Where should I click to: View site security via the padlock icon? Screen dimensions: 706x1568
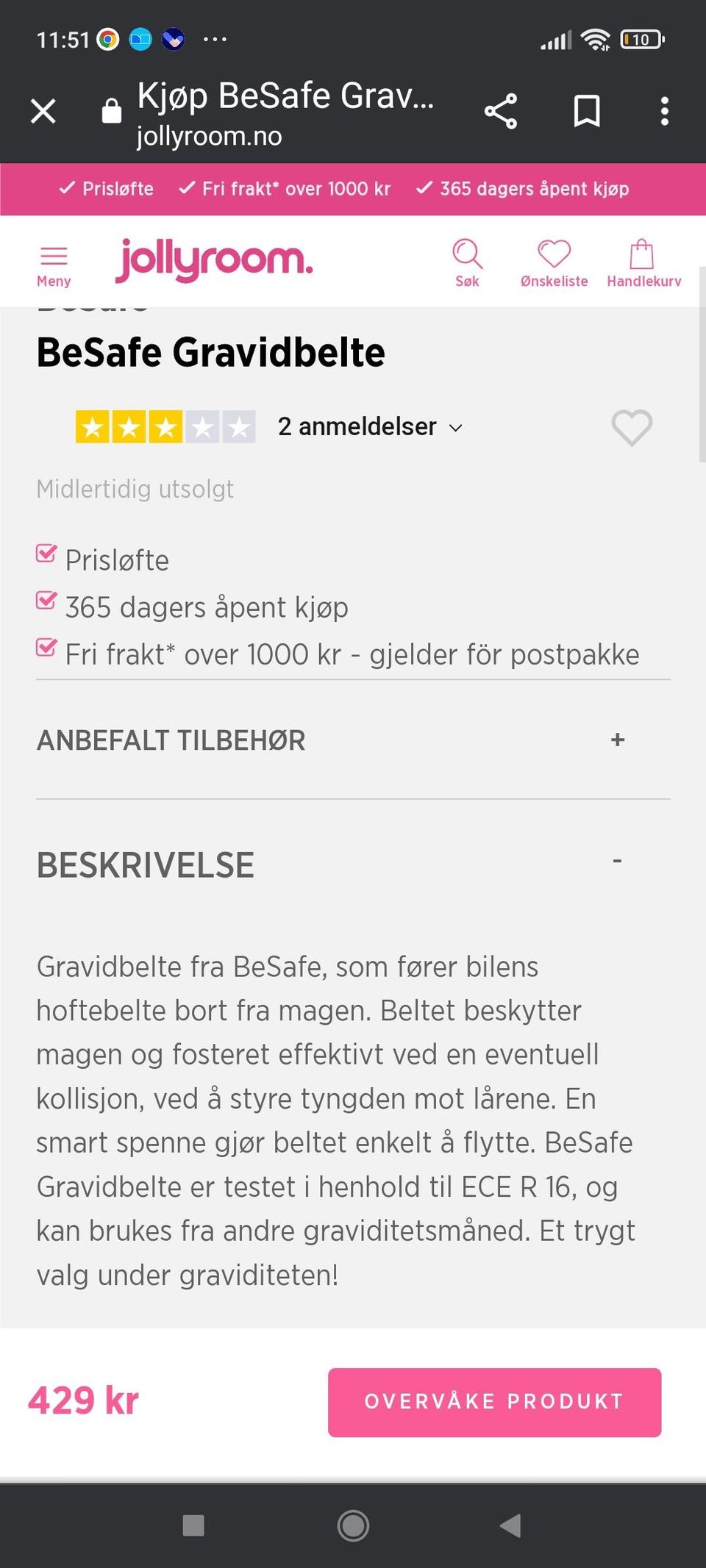coord(110,110)
